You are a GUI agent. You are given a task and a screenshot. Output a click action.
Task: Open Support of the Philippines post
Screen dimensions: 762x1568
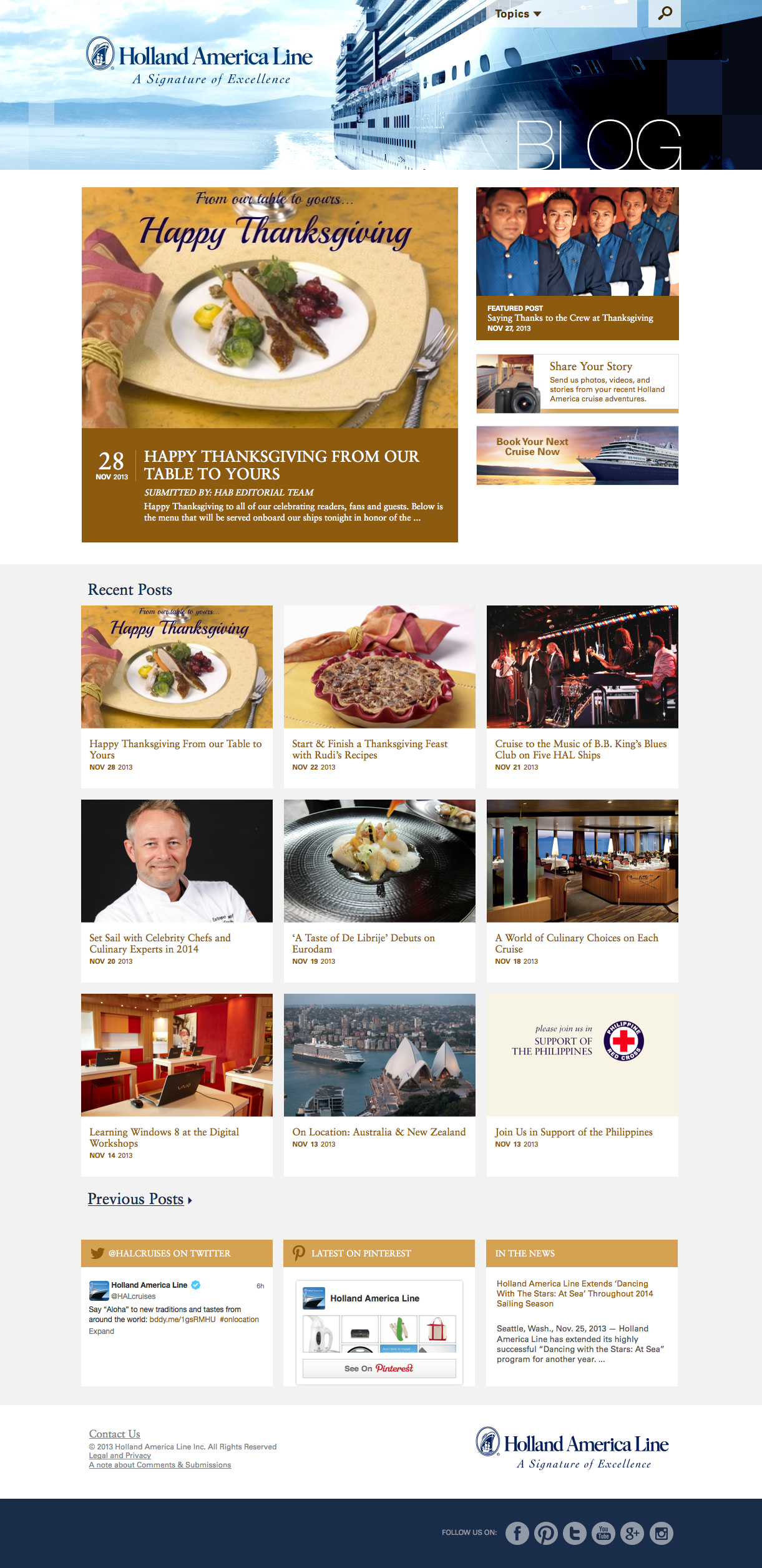(574, 1132)
